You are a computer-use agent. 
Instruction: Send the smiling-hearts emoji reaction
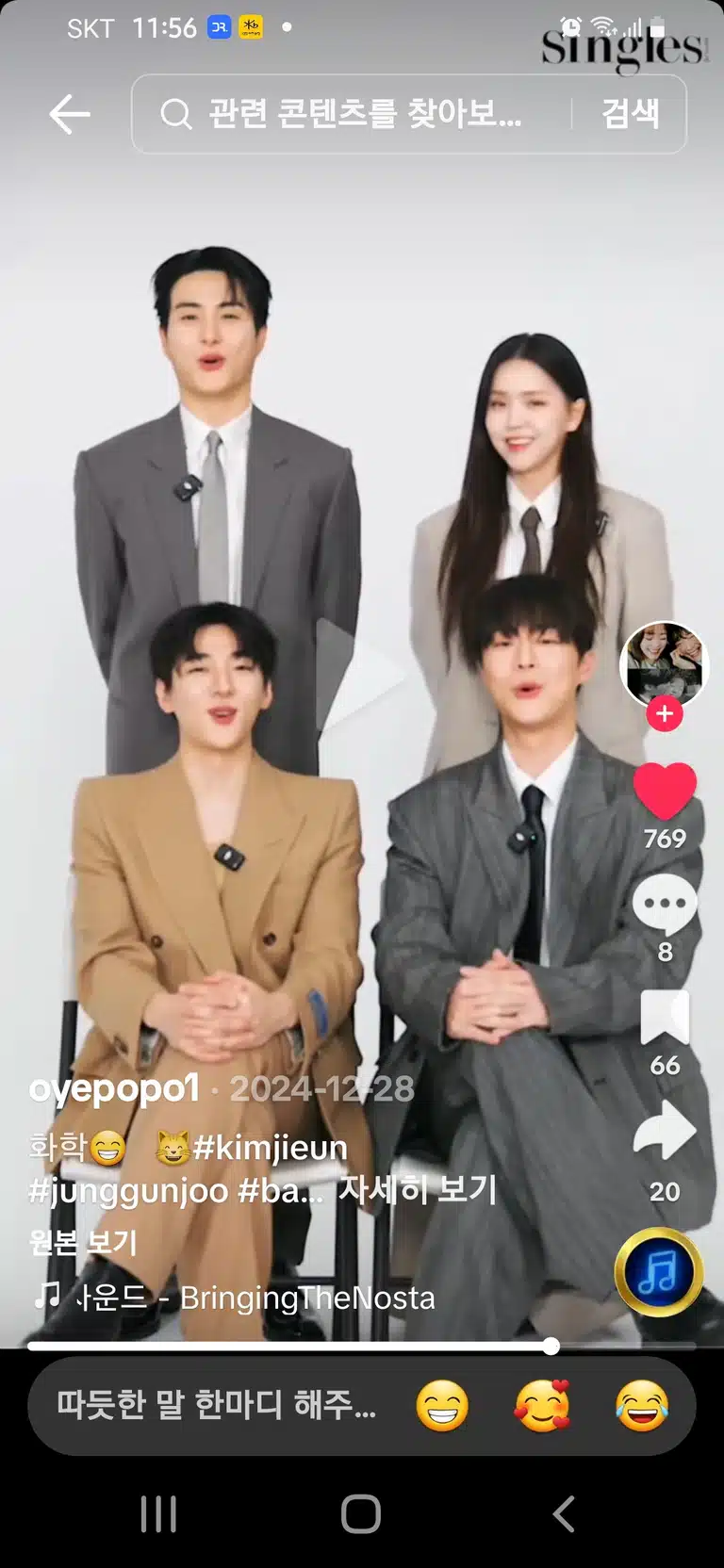[542, 1405]
